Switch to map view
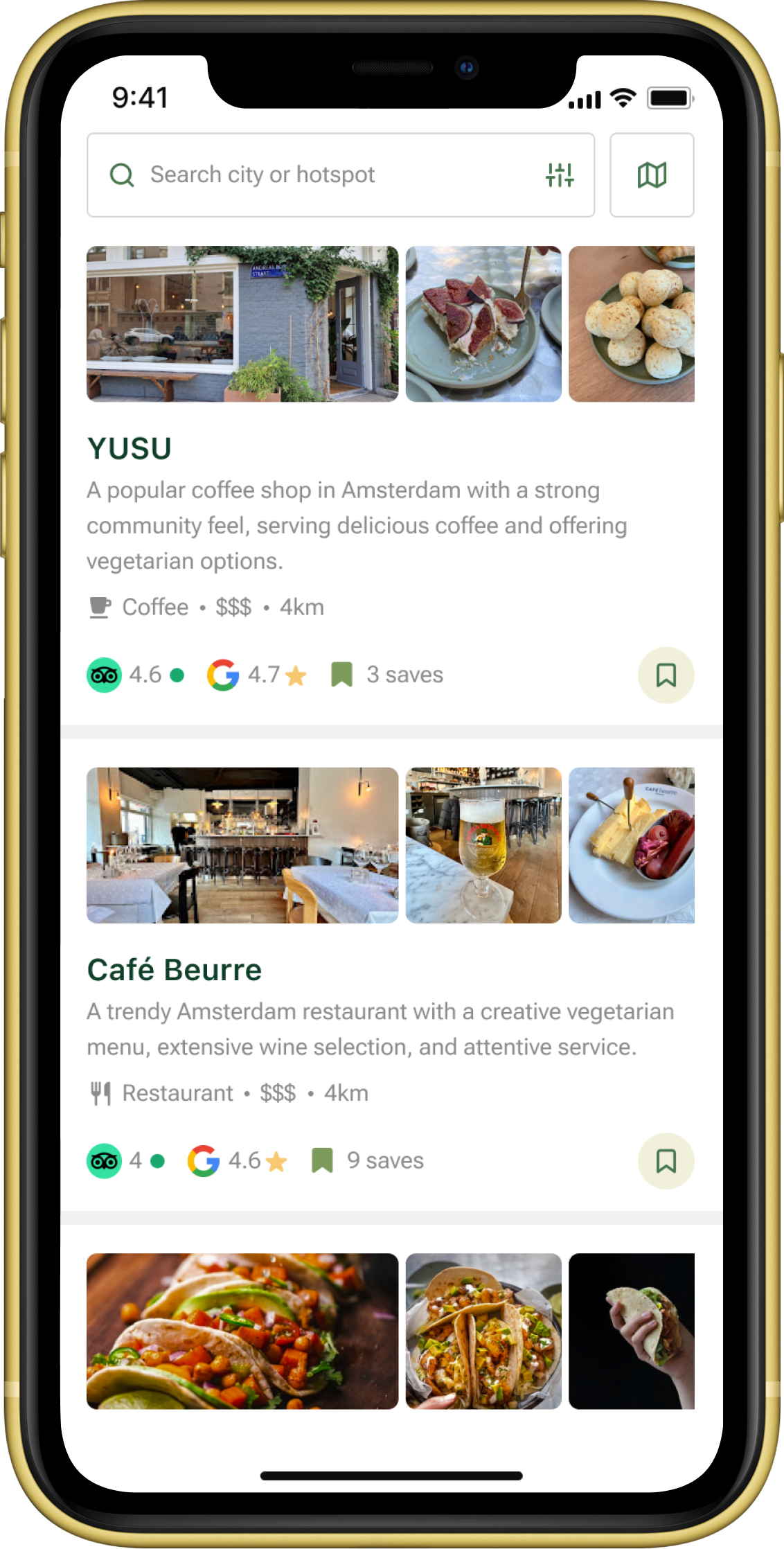The width and height of the screenshot is (784, 1549). click(652, 175)
